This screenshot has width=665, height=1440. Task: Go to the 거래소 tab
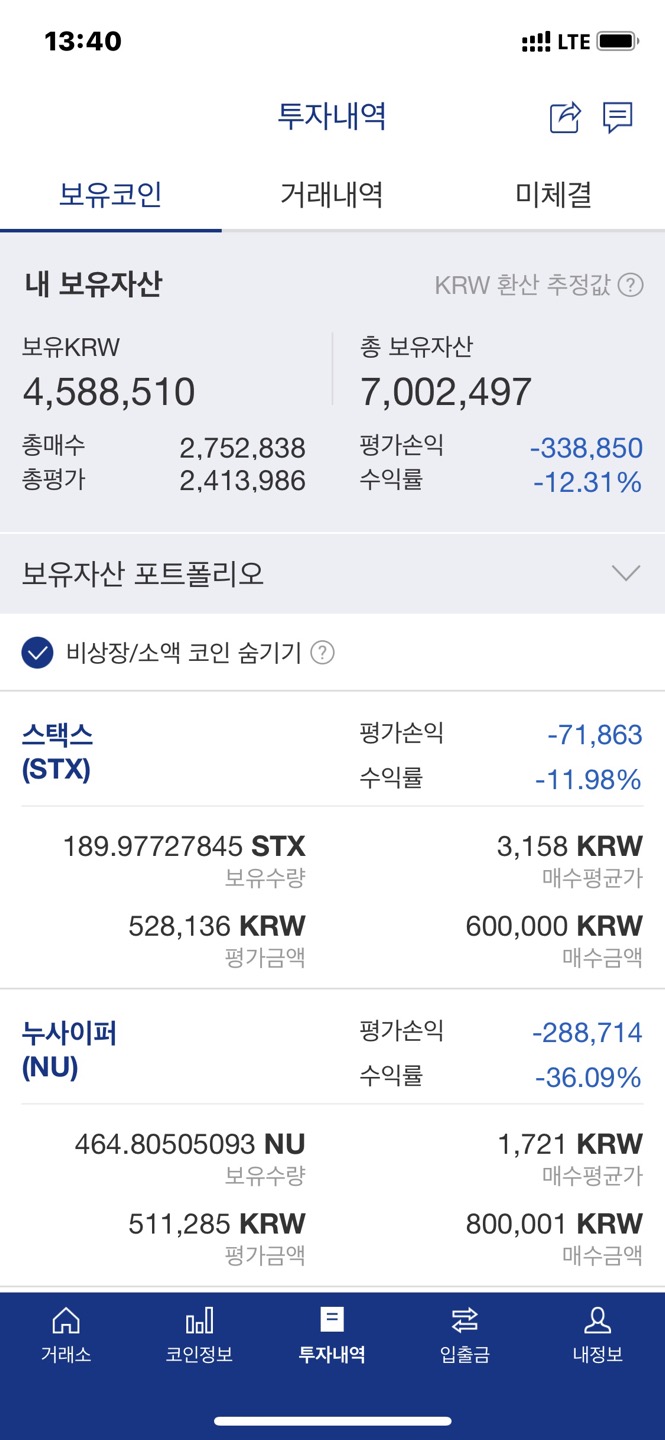(x=66, y=1335)
